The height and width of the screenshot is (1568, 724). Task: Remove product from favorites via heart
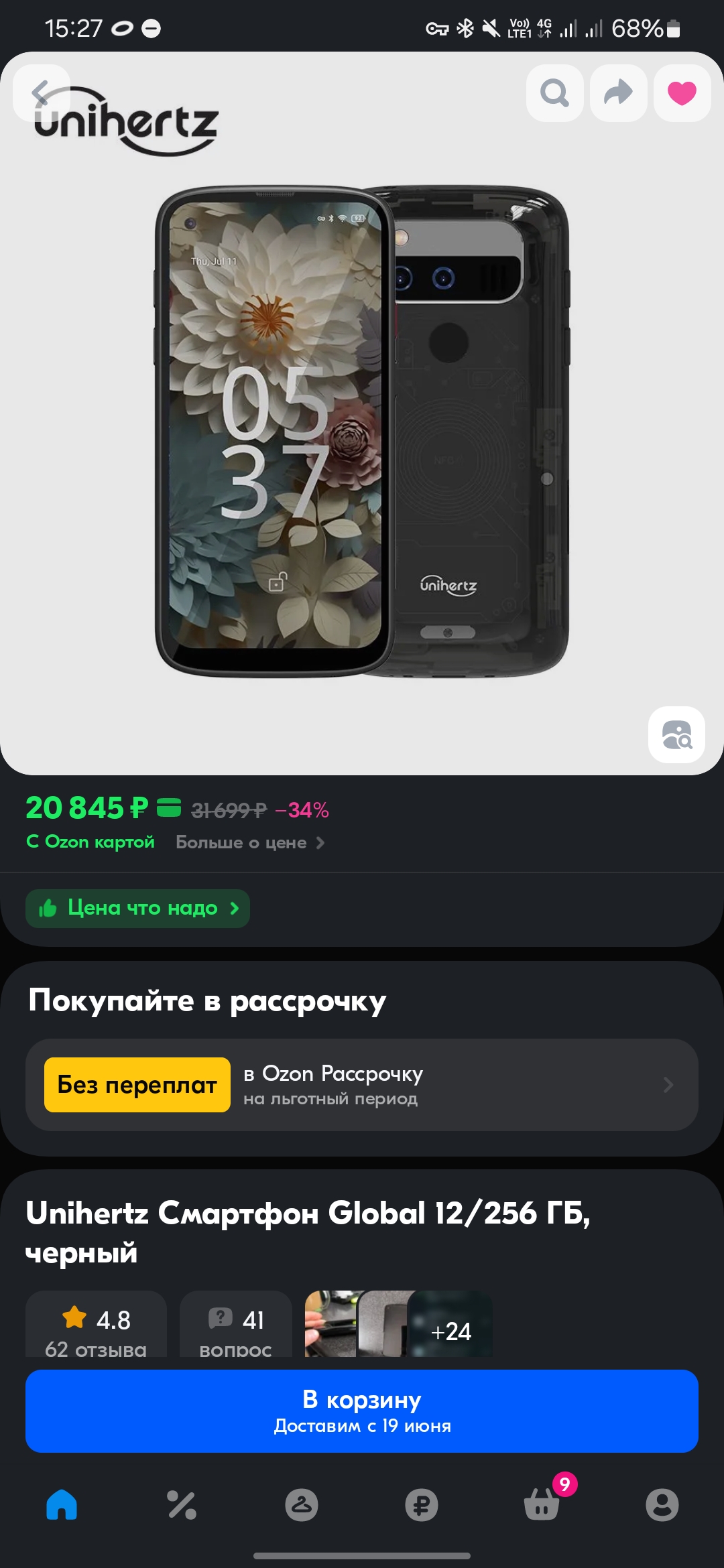(x=682, y=93)
